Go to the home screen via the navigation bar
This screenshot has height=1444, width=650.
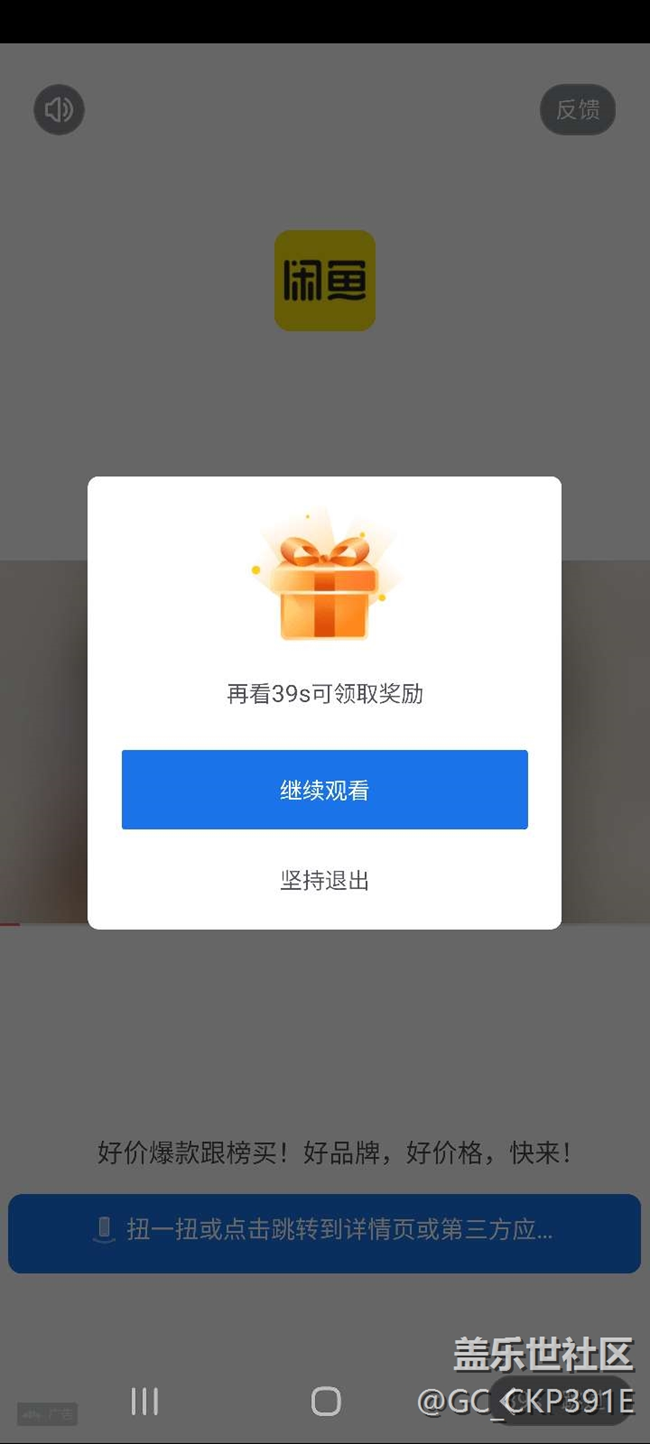(x=326, y=1401)
